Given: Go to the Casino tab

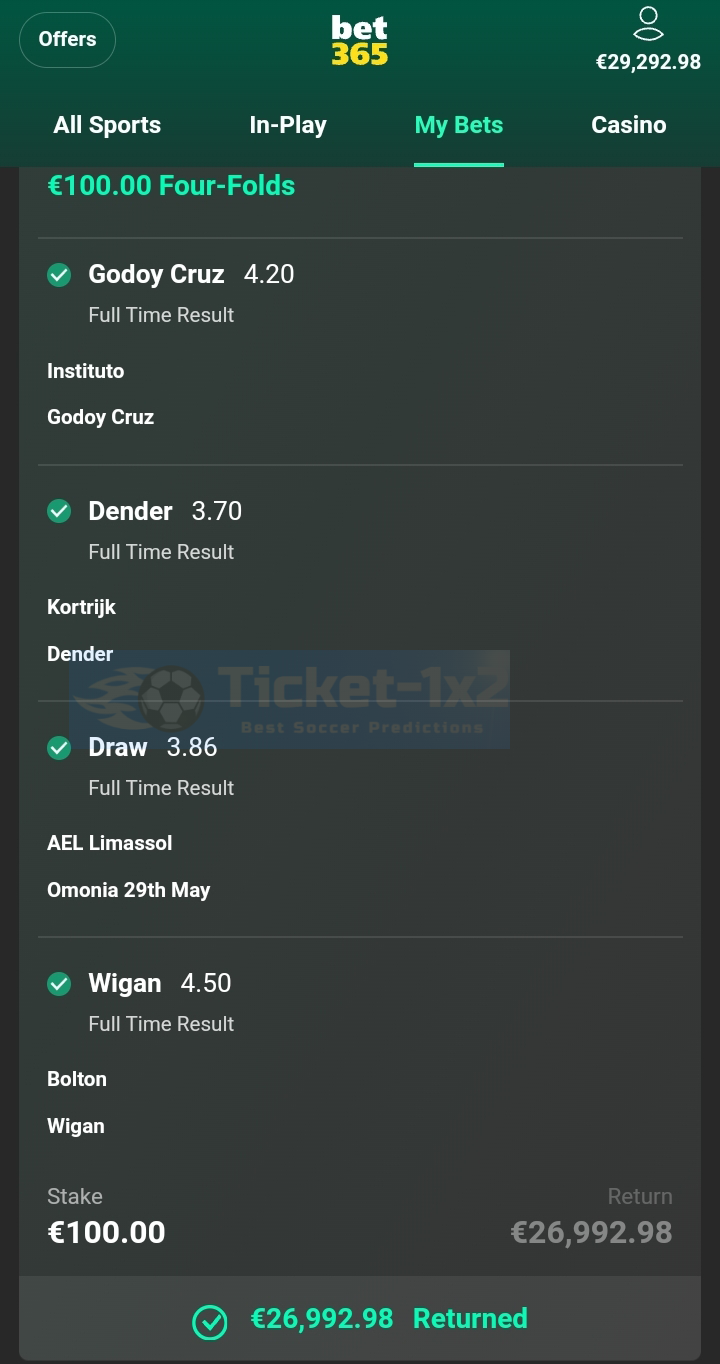Looking at the screenshot, I should pyautogui.click(x=629, y=125).
